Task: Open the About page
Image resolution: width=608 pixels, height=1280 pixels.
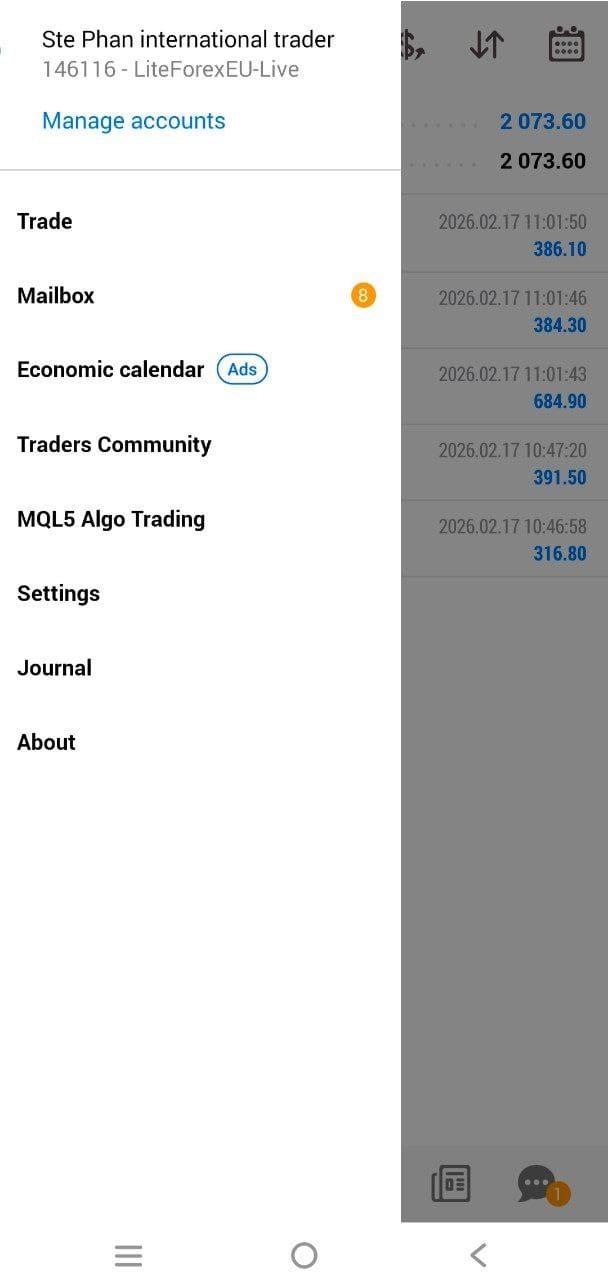Action: [x=46, y=742]
